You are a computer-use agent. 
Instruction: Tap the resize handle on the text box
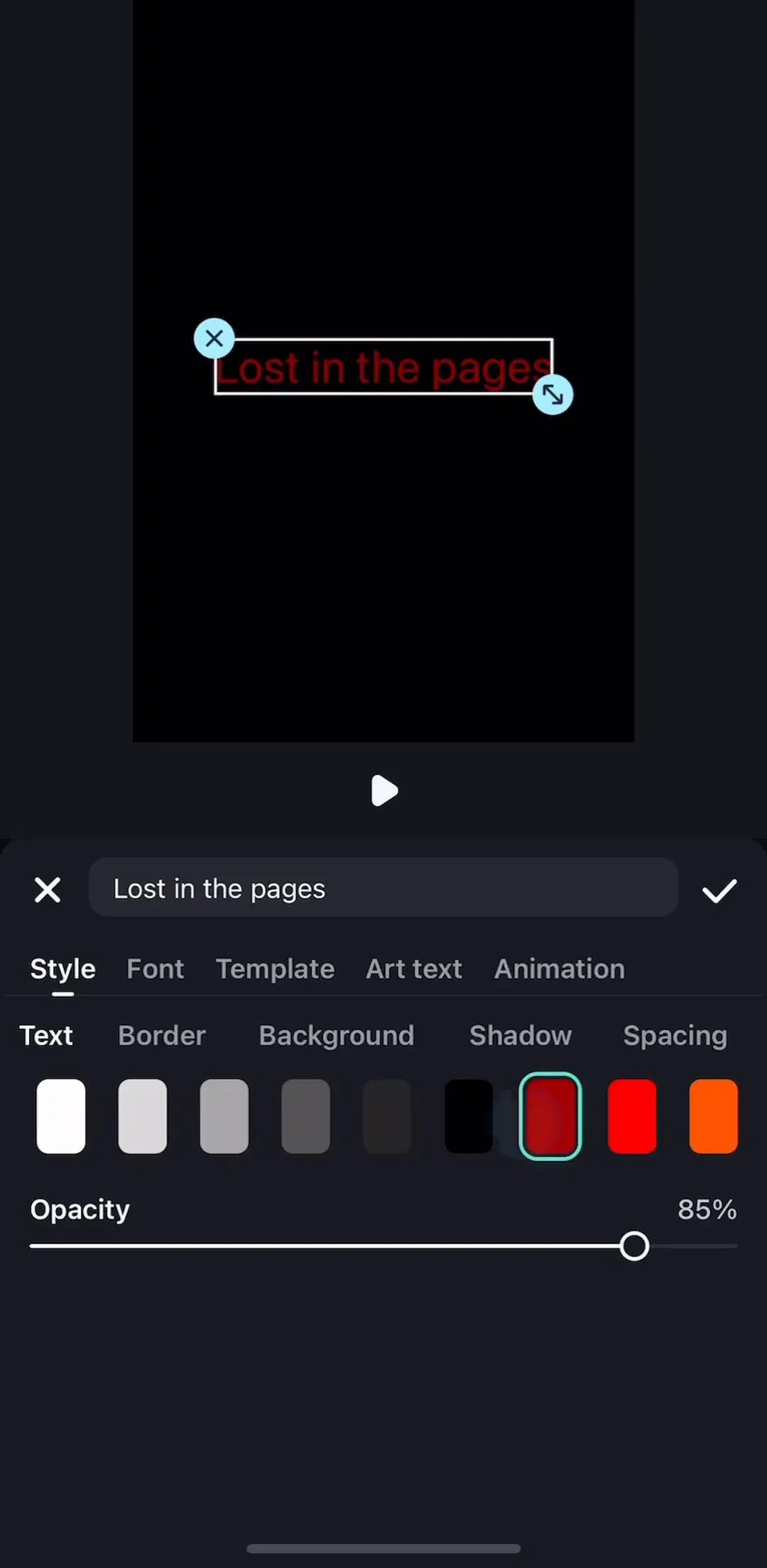(553, 394)
